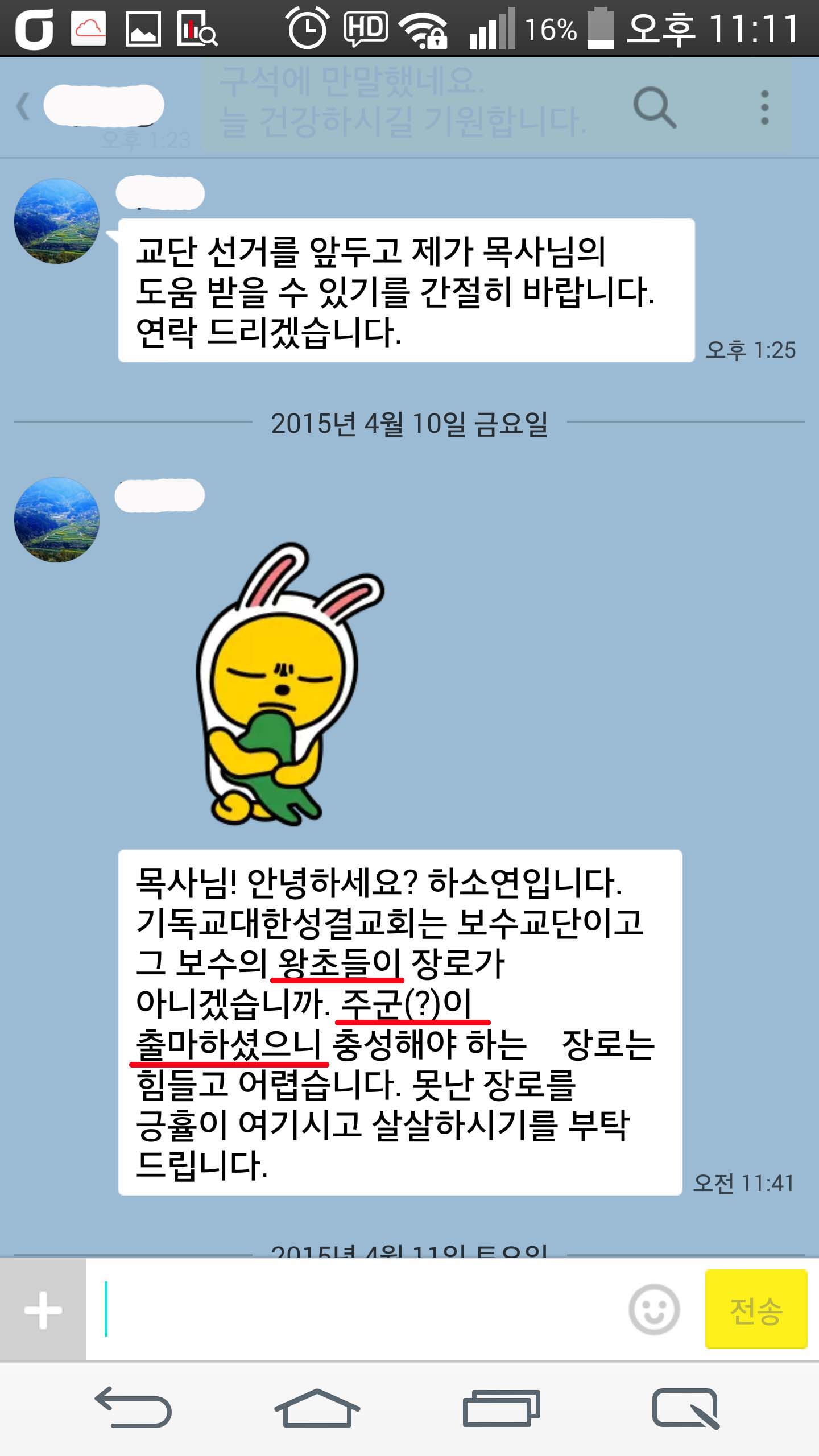Go to the home screen
819x1456 pixels.
pos(317,1408)
